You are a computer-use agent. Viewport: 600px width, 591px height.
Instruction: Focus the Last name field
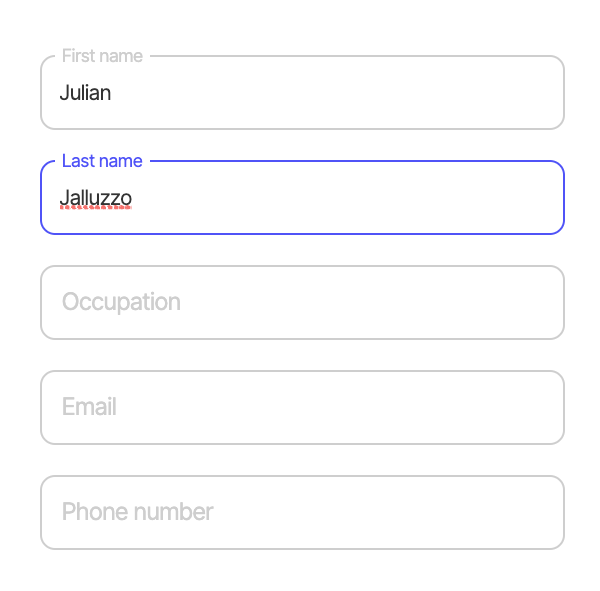click(302, 198)
